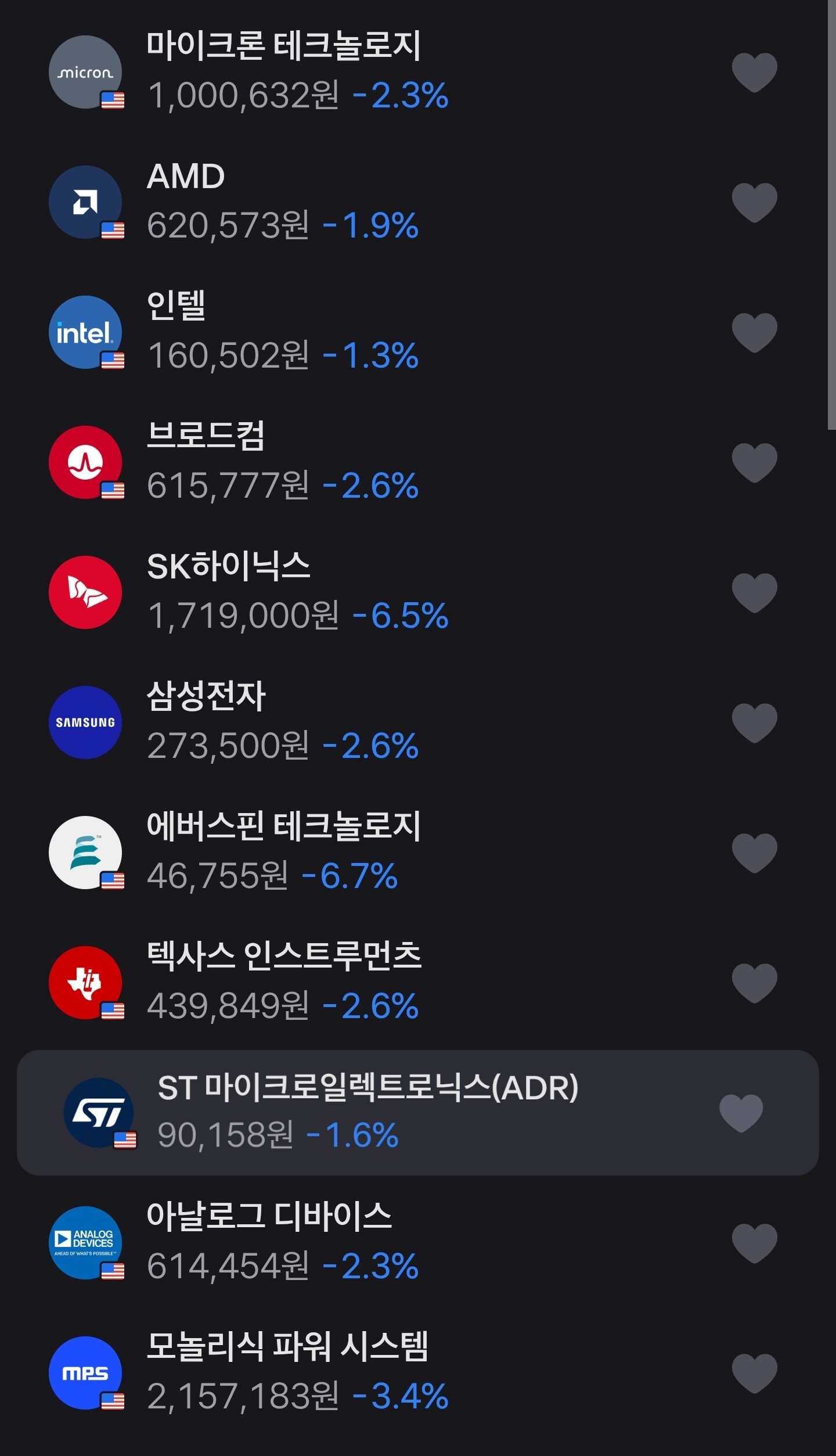
Task: Select the 삼성전자 row
Action: (x=418, y=722)
